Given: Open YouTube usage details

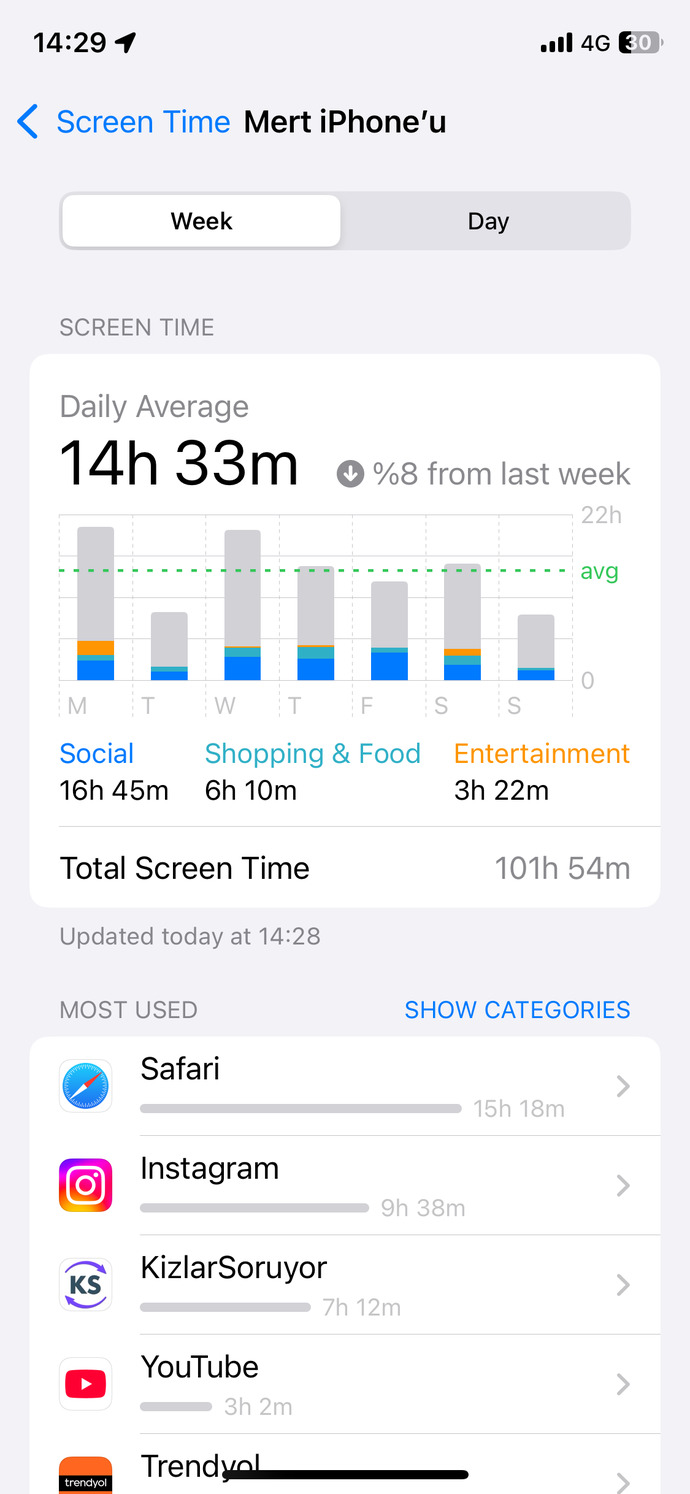Looking at the screenshot, I should 345,1383.
